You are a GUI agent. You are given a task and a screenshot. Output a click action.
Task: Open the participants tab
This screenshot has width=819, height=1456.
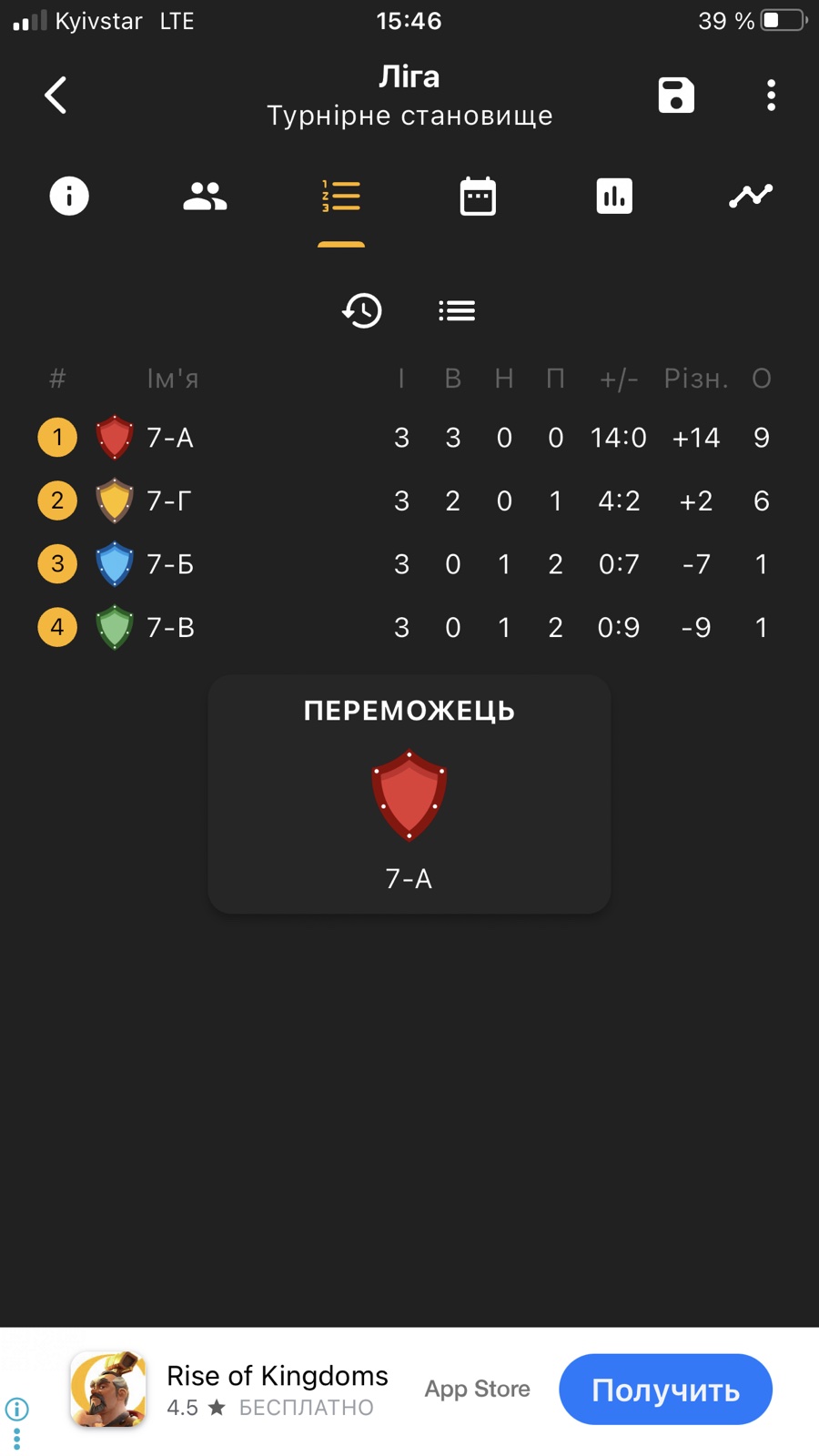(205, 196)
